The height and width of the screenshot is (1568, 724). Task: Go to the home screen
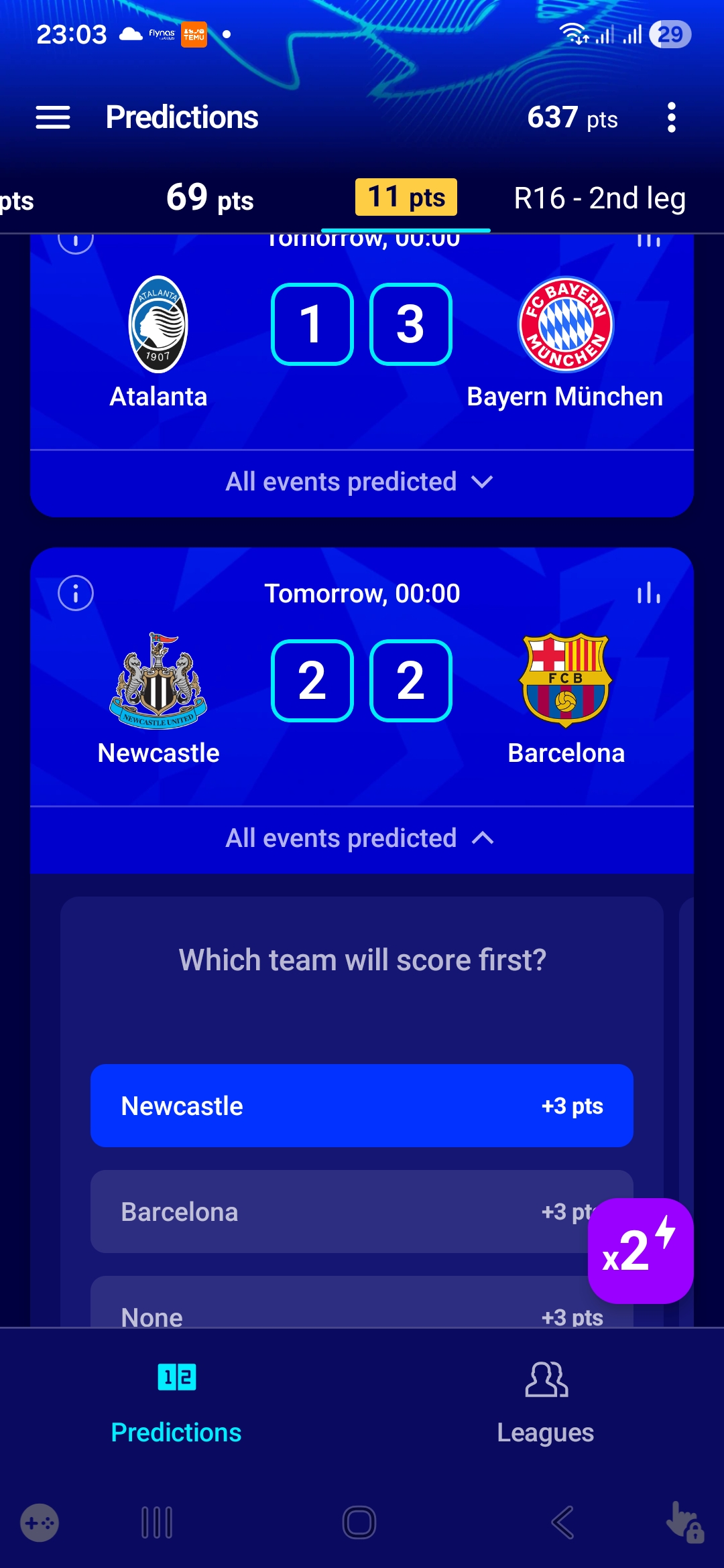pos(359,1522)
